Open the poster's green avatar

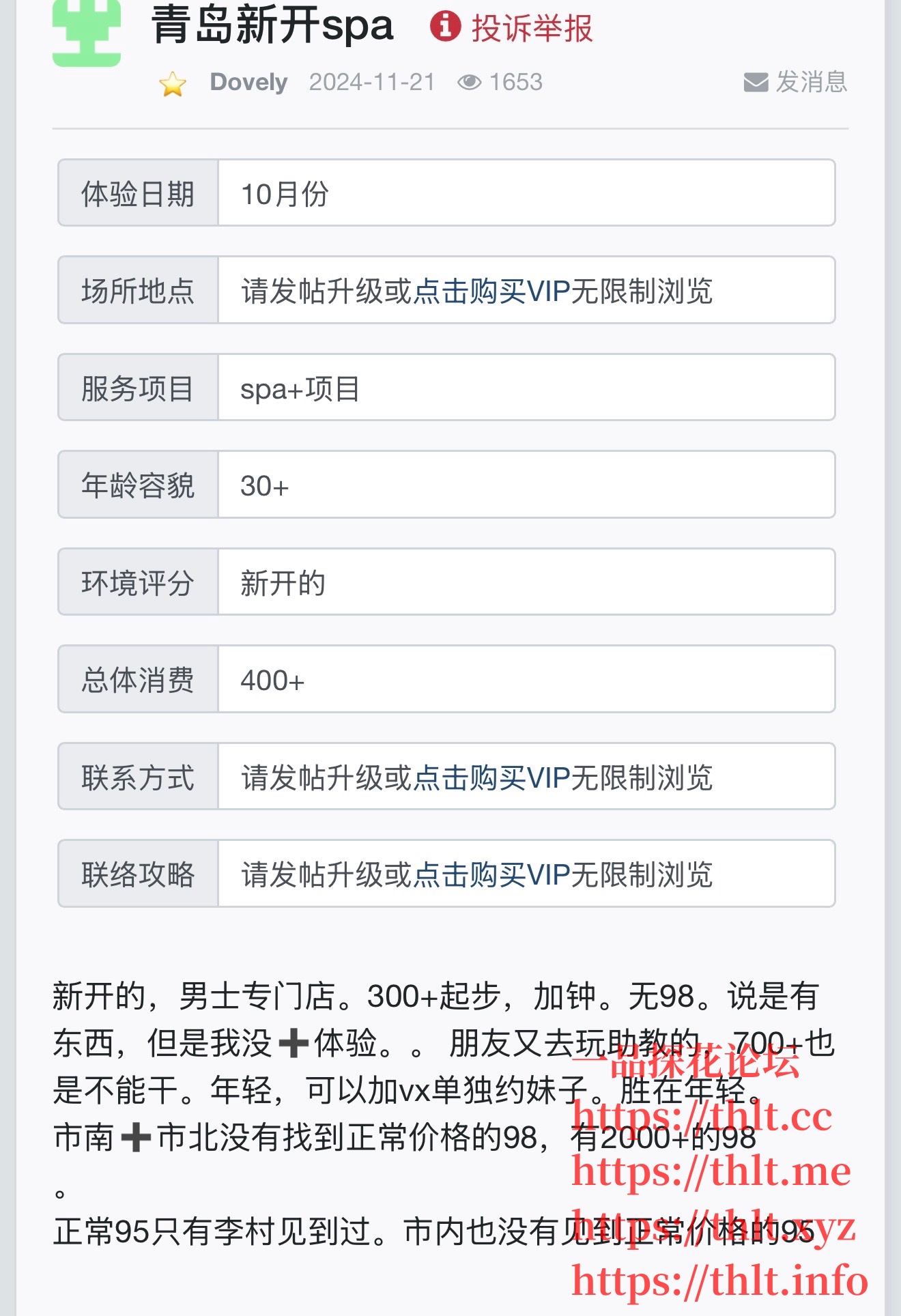pos(87,34)
